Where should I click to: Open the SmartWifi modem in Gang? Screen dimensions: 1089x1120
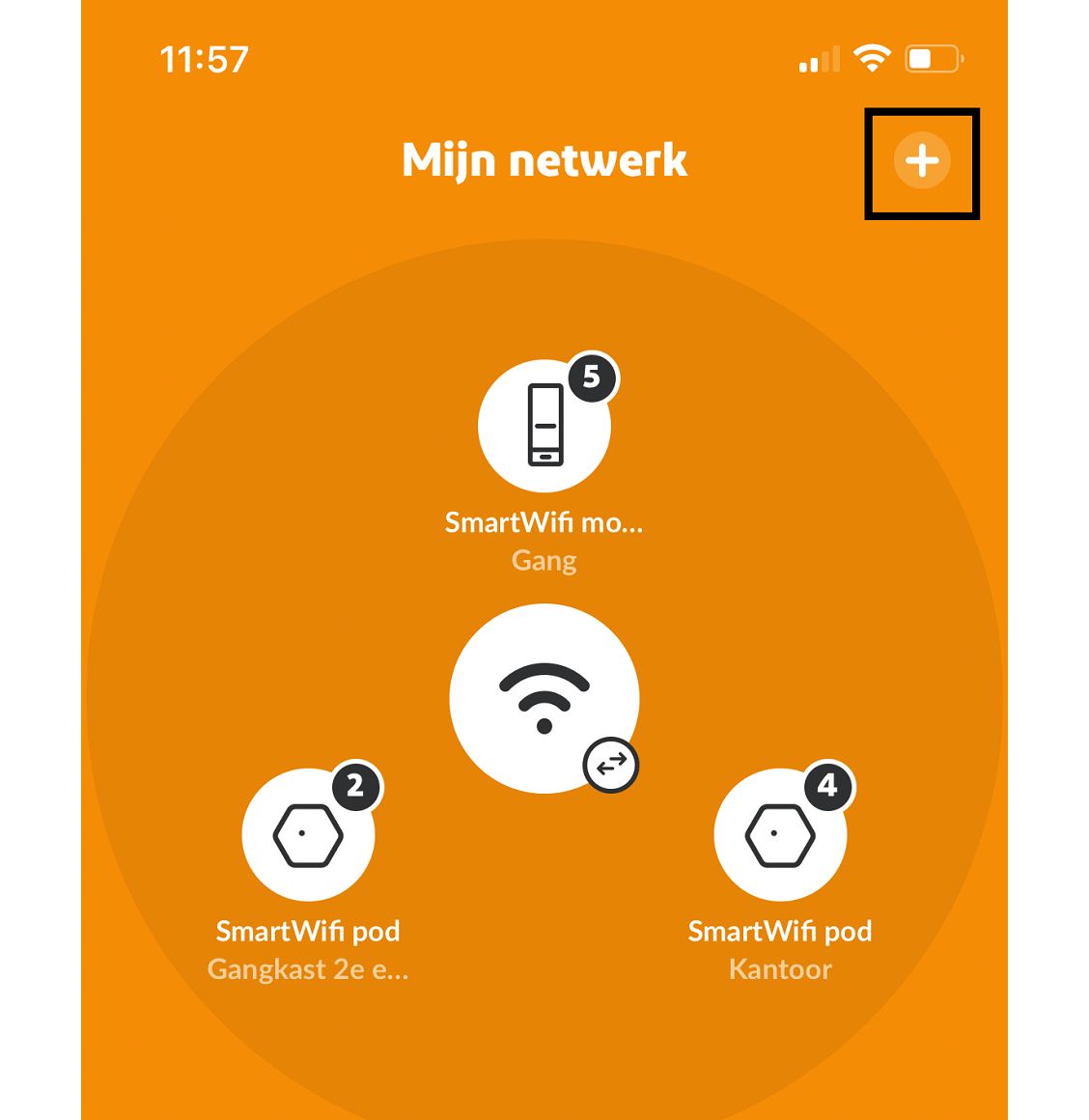coord(544,426)
